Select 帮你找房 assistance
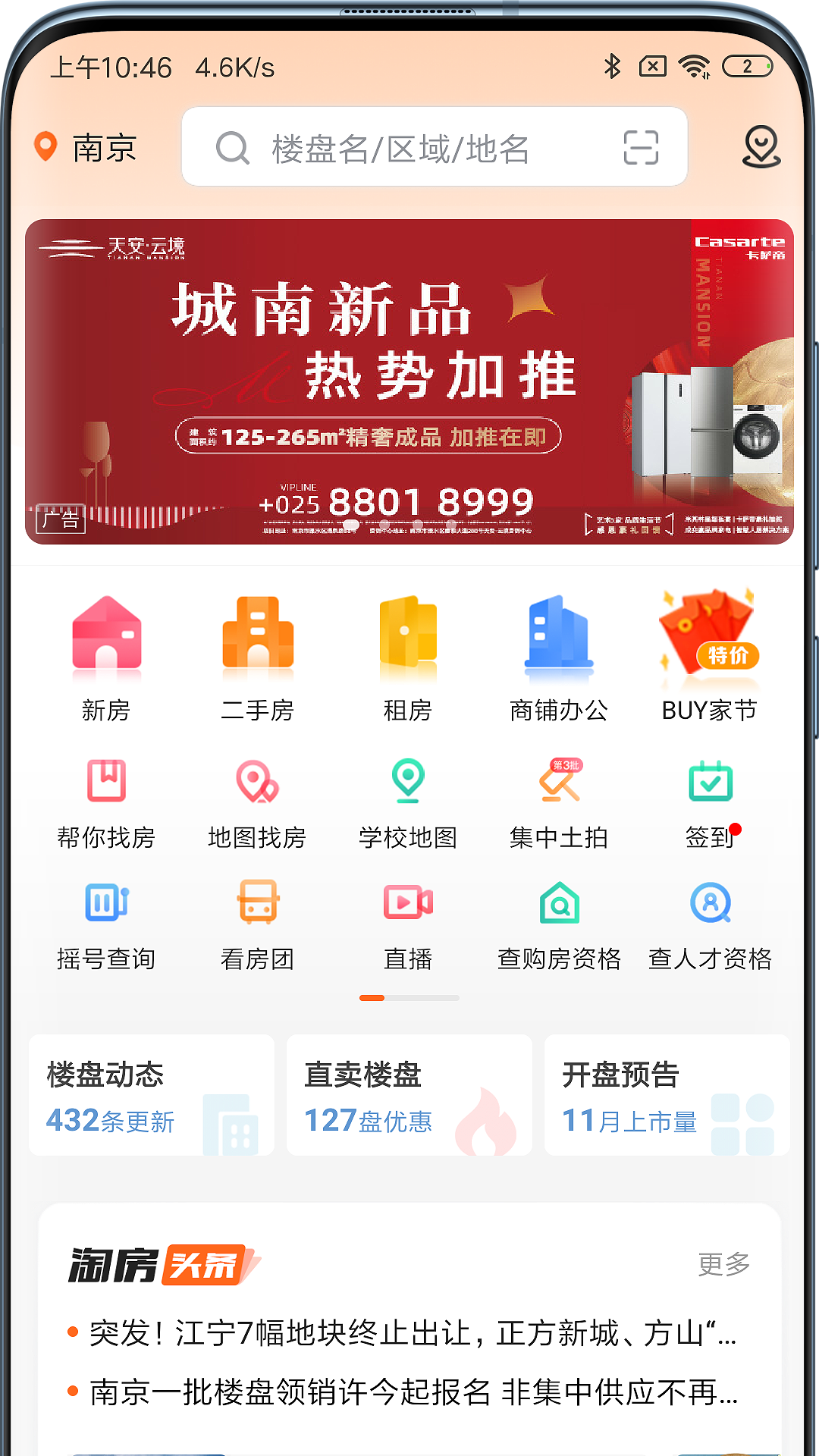The height and width of the screenshot is (1456, 819). point(107,804)
